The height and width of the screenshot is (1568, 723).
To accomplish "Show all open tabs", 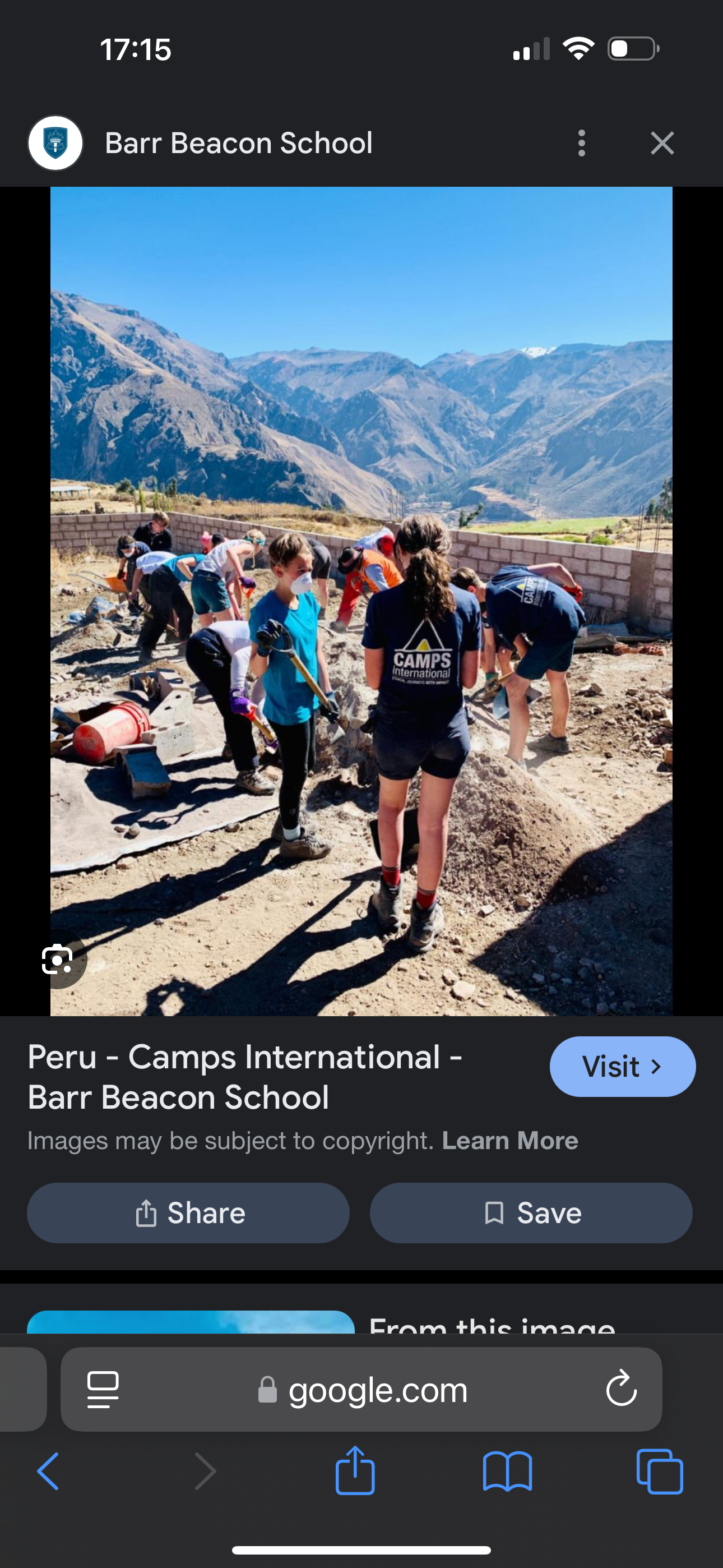I will [660, 1471].
